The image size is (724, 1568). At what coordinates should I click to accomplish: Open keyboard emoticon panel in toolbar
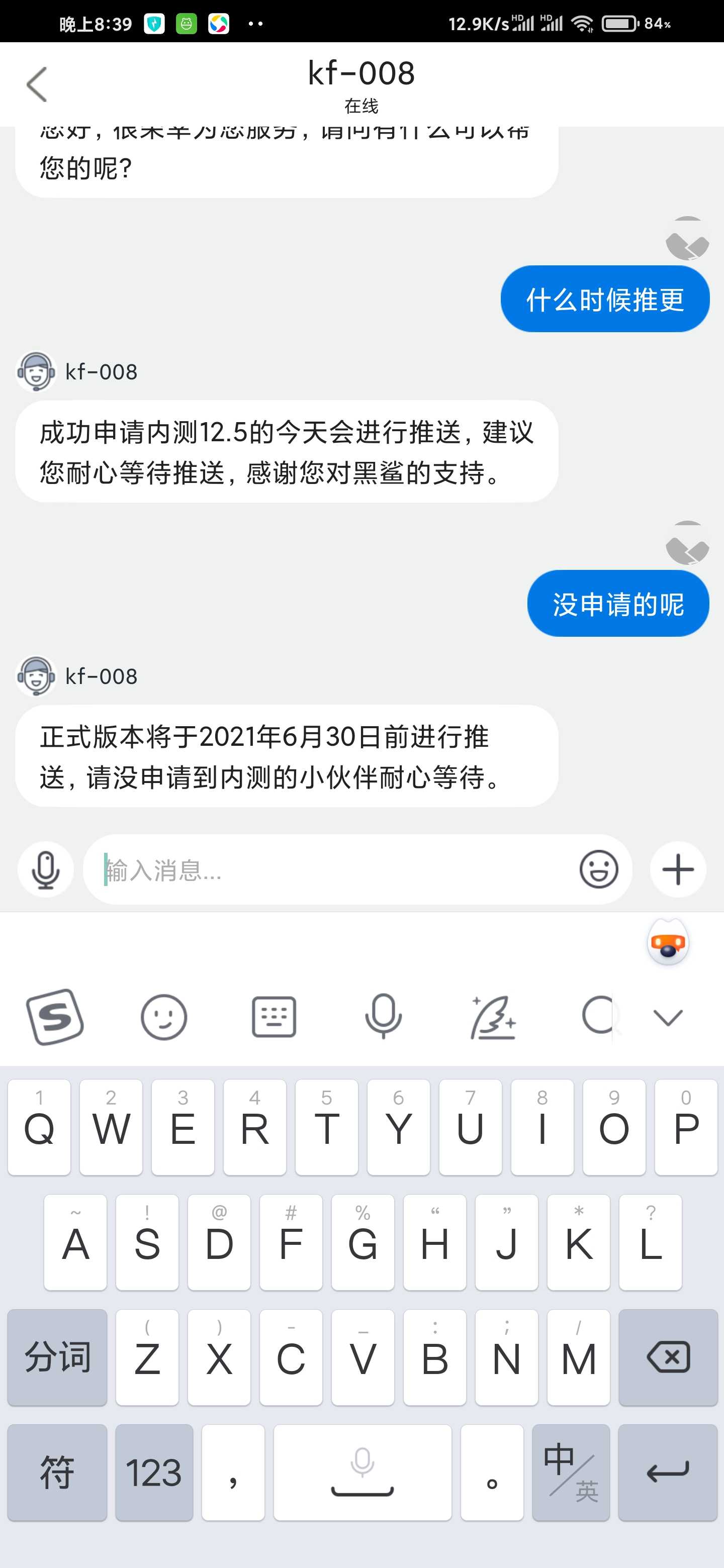click(x=164, y=1017)
